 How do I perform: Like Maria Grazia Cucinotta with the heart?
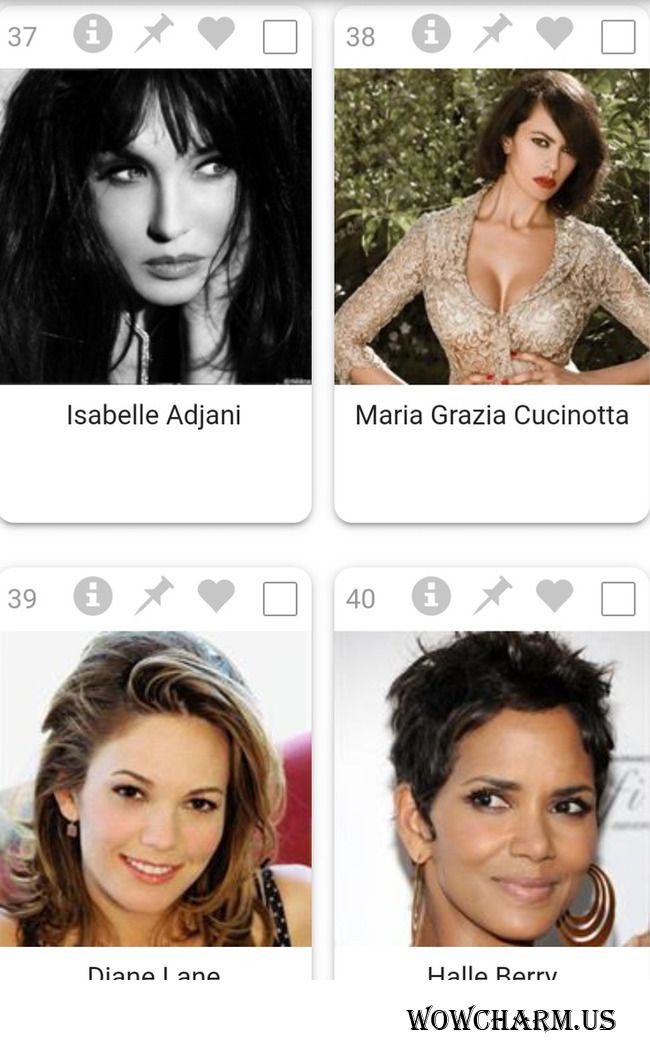[554, 34]
